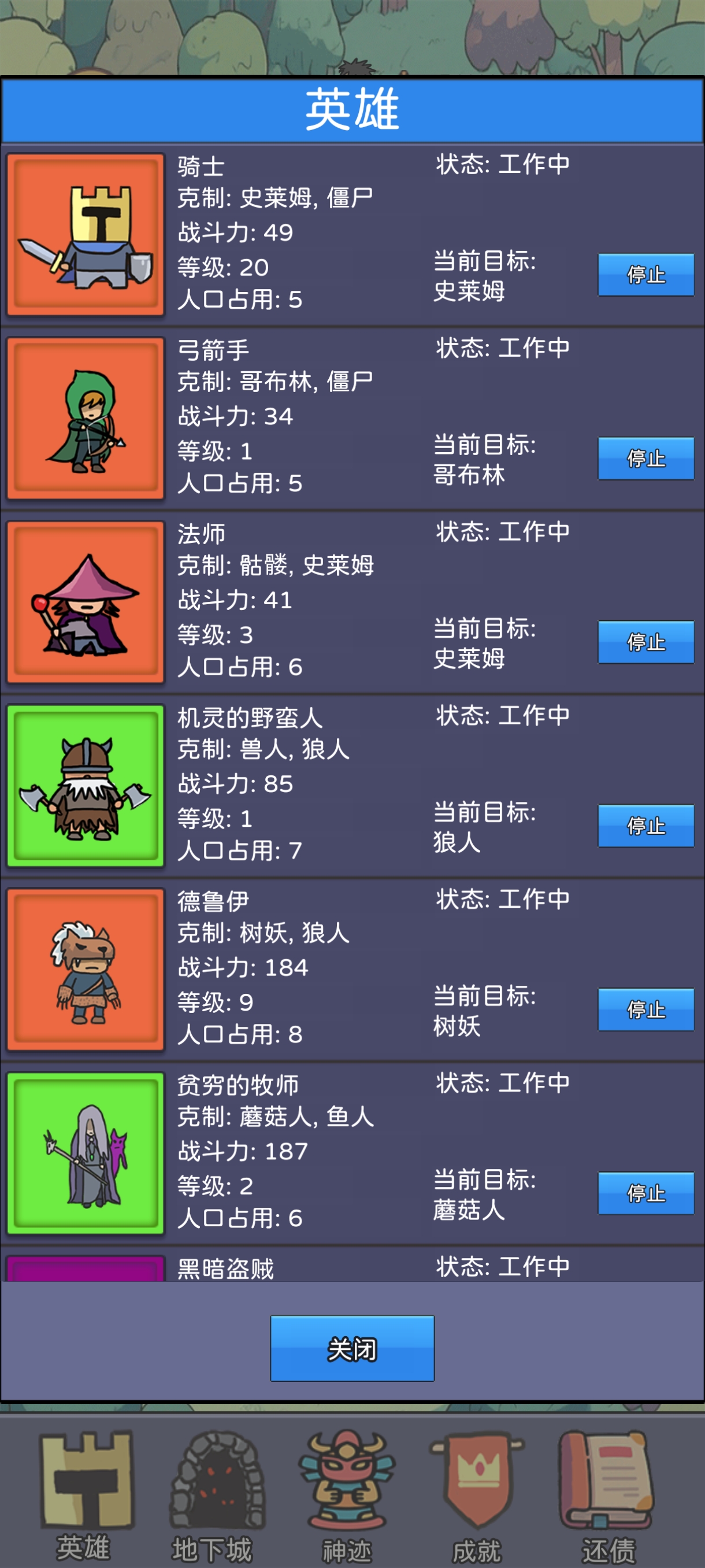This screenshot has height=1568, width=705.
Task: Stop the 骑士 attacking 史莱姆
Action: [x=646, y=275]
